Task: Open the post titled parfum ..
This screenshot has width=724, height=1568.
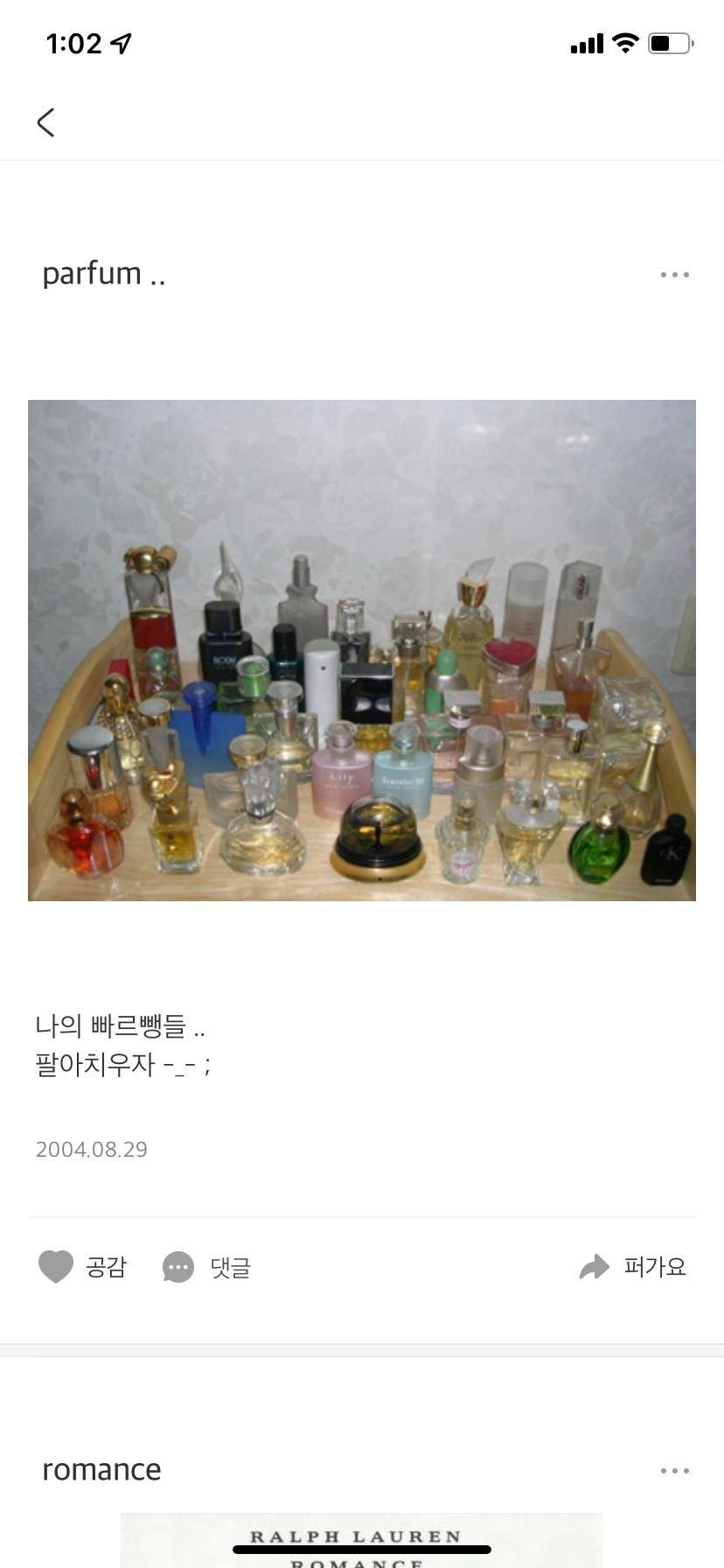Action: (101, 273)
